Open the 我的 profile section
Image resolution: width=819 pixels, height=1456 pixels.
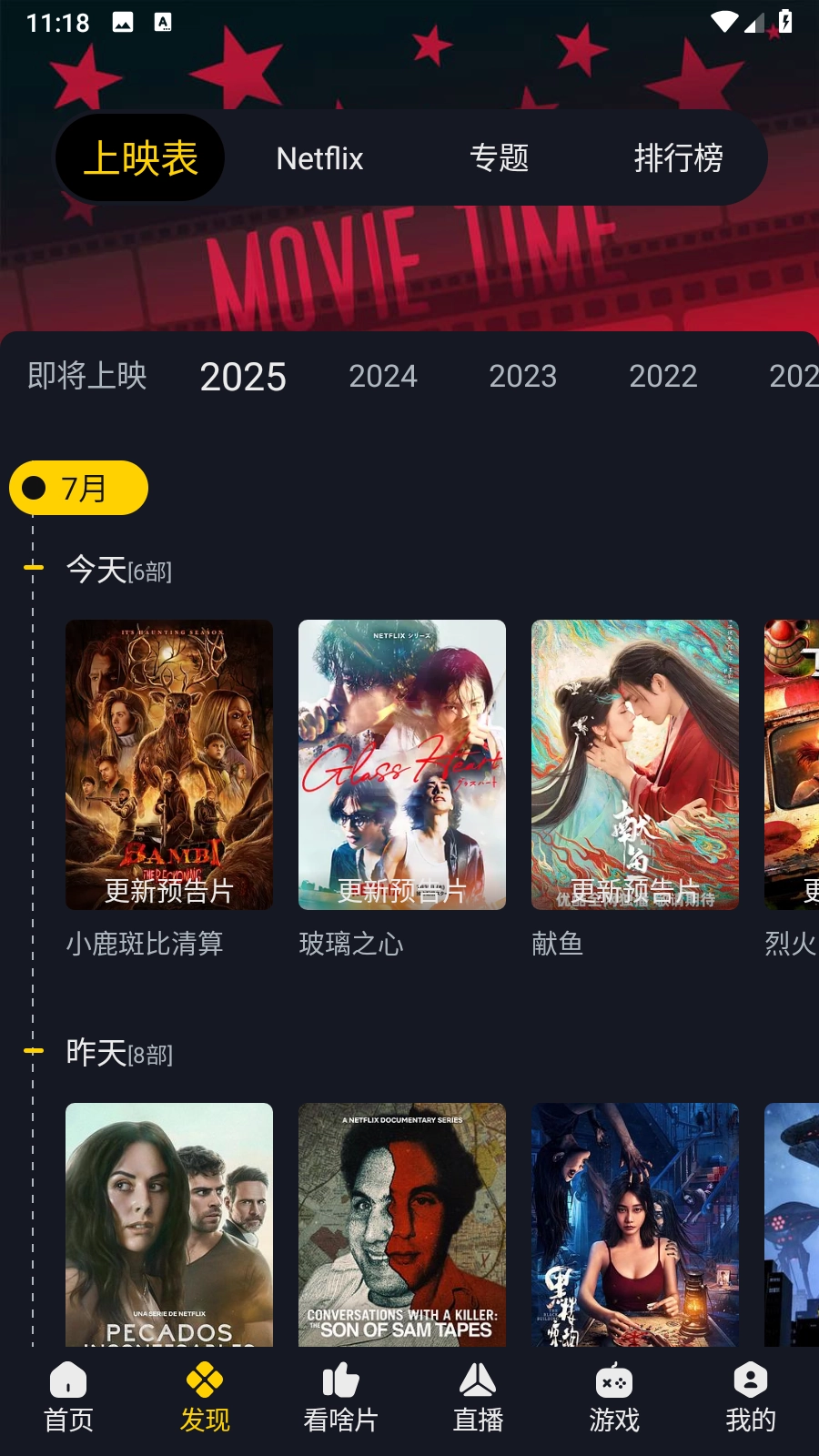tap(749, 1399)
